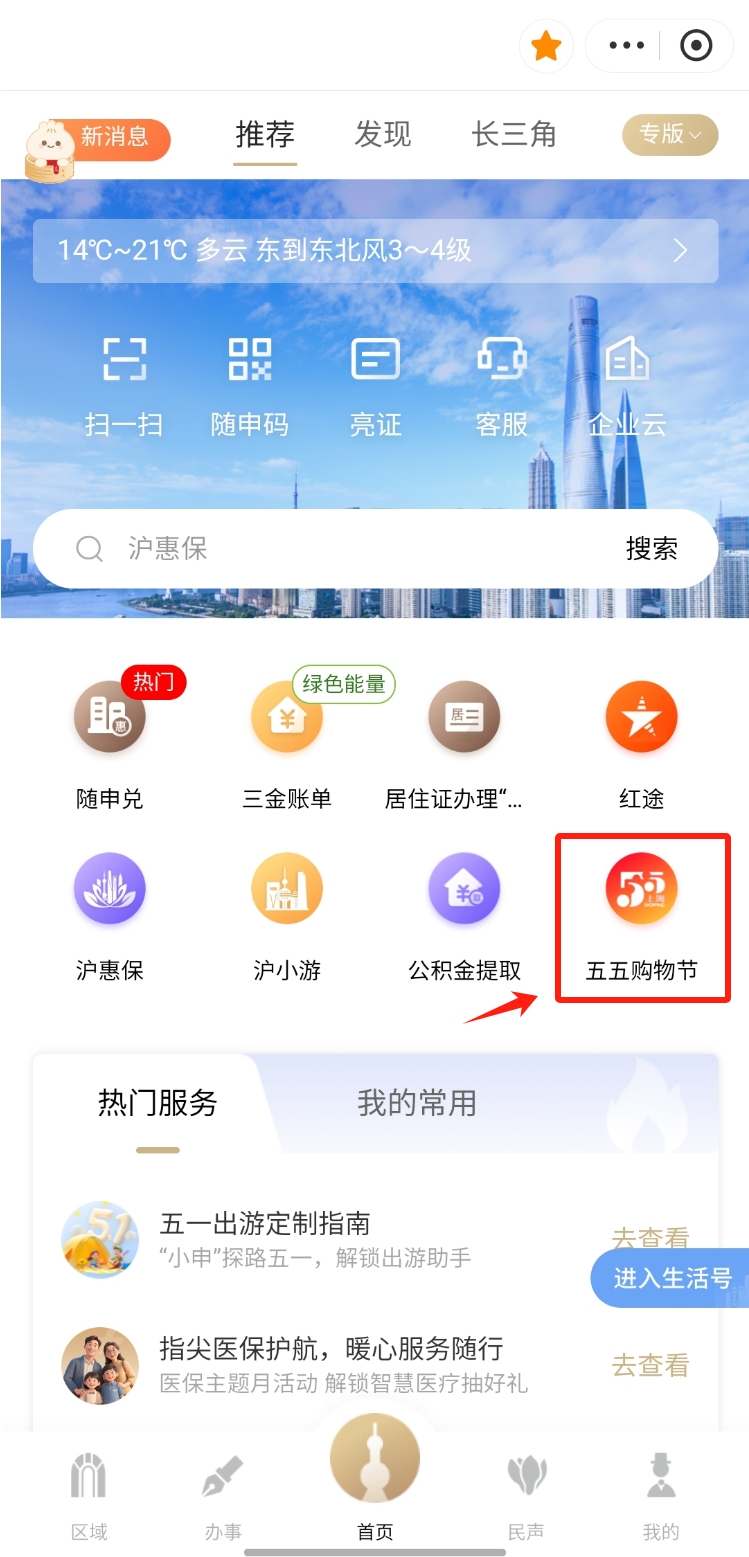
Task: Open the 亮证 certificates shortcut
Action: point(375,386)
